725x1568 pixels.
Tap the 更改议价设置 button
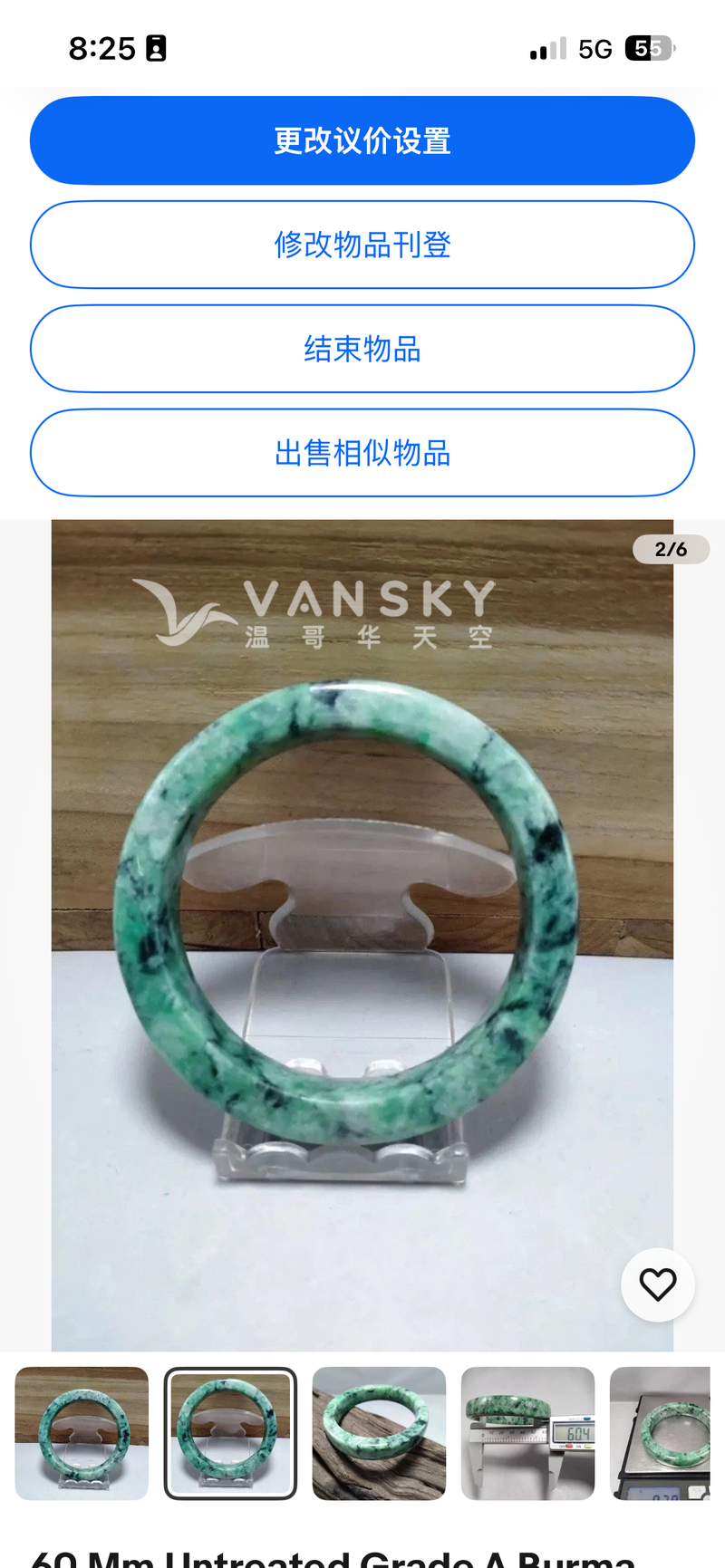coord(362,140)
